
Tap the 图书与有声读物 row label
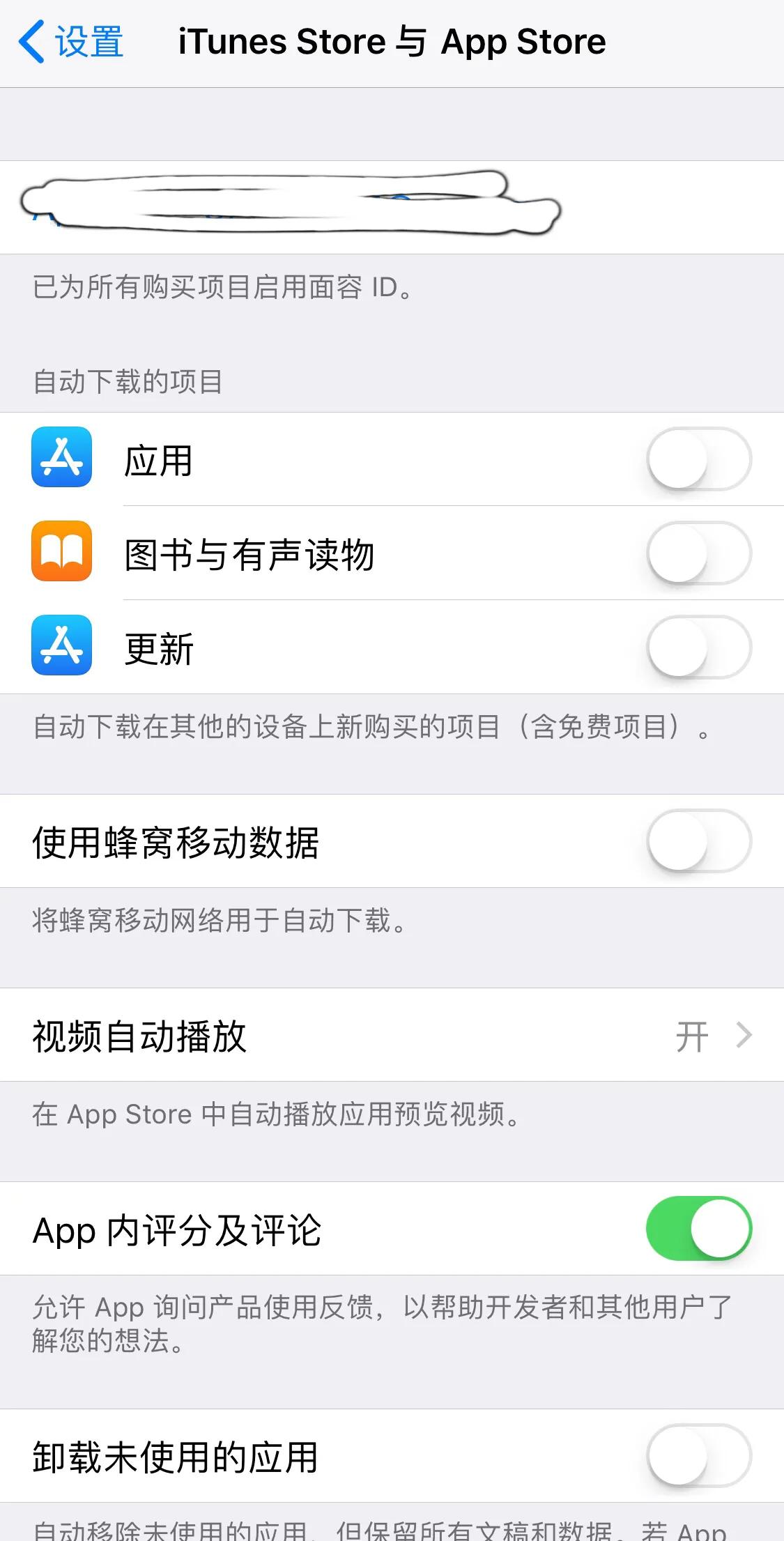click(251, 554)
